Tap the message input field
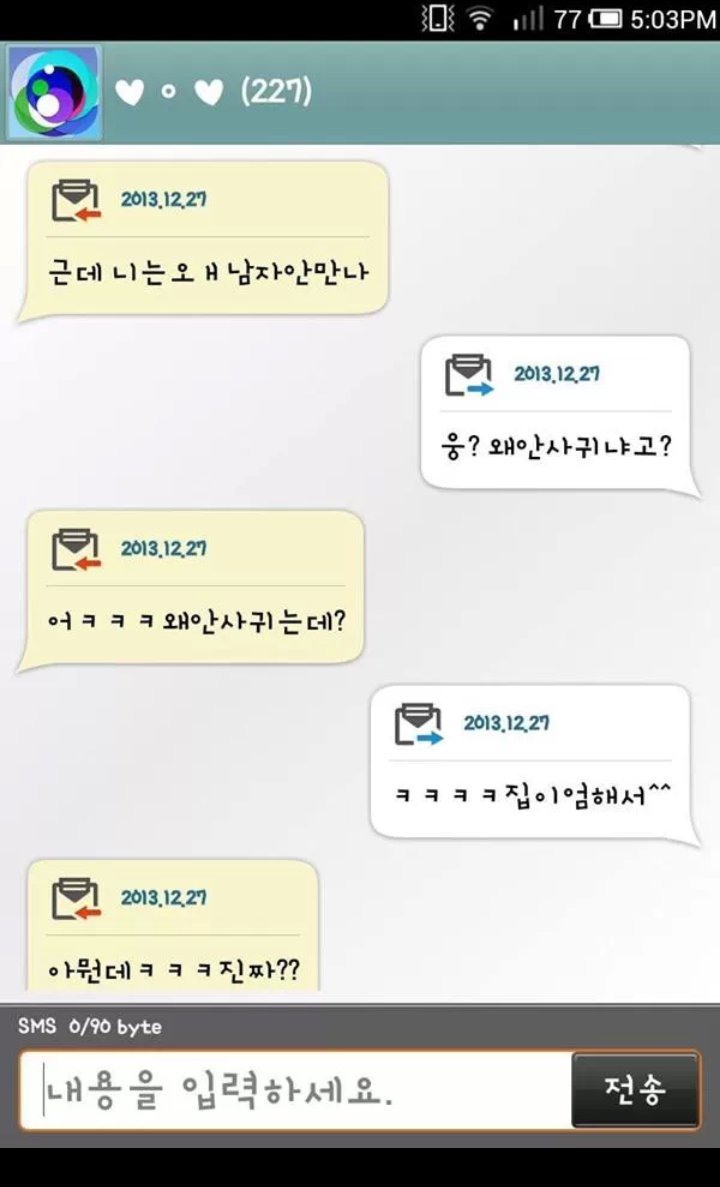This screenshot has width=720, height=1187. (x=296, y=1091)
